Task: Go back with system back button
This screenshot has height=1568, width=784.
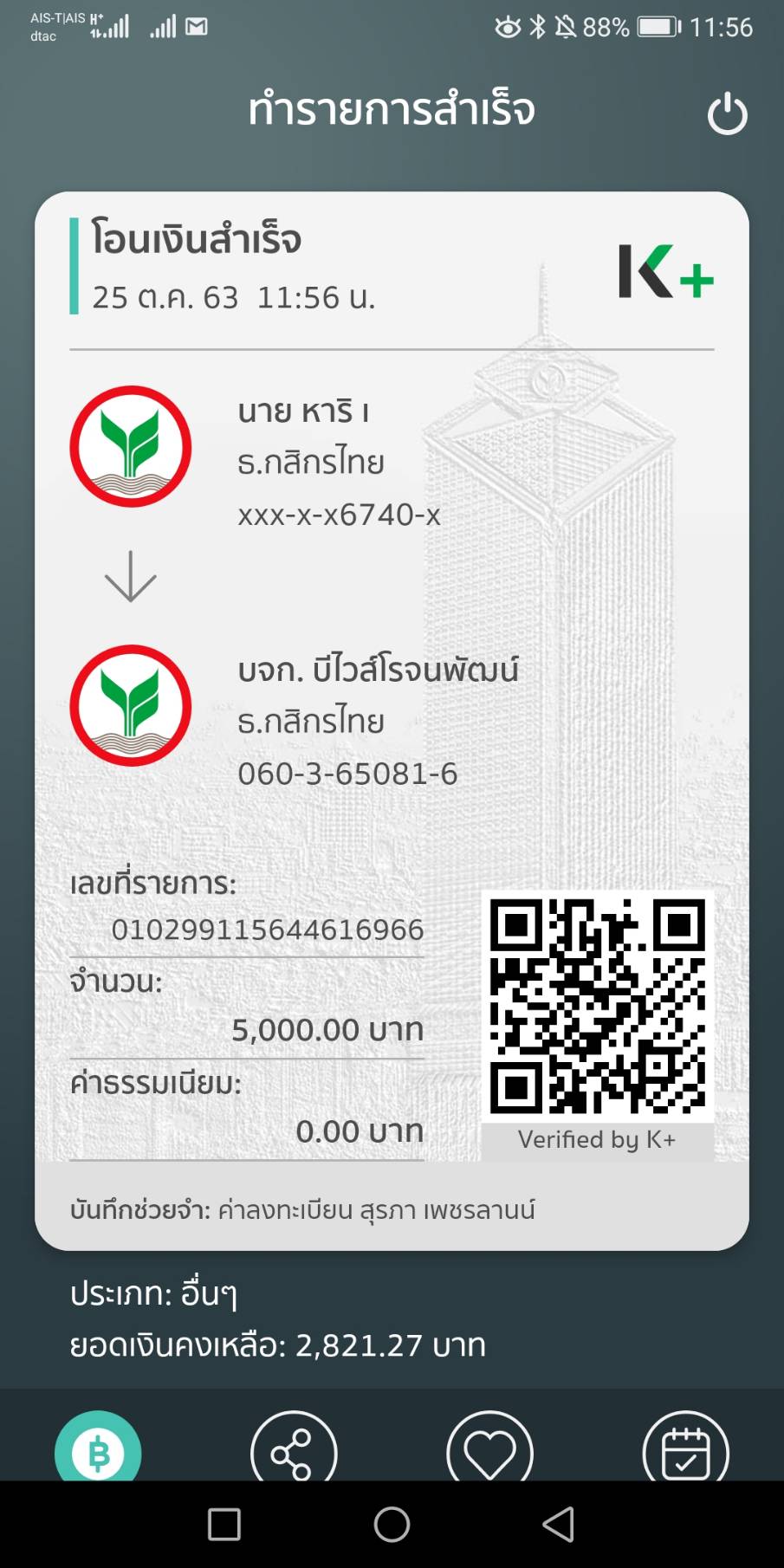Action: (559, 1524)
